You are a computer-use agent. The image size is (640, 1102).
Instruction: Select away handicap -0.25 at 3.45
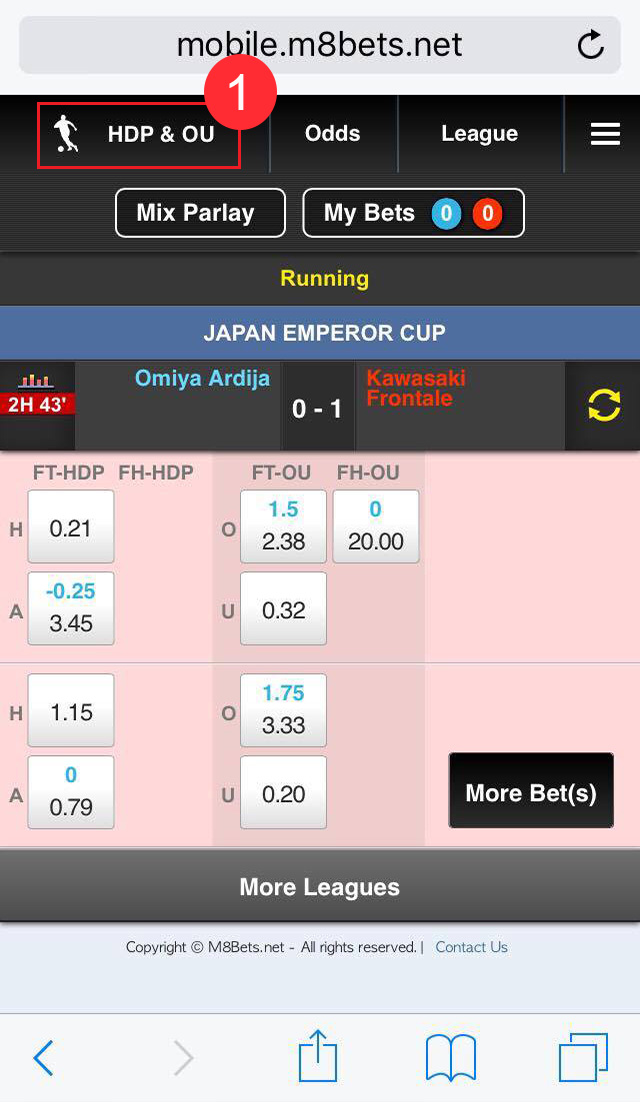[71, 608]
